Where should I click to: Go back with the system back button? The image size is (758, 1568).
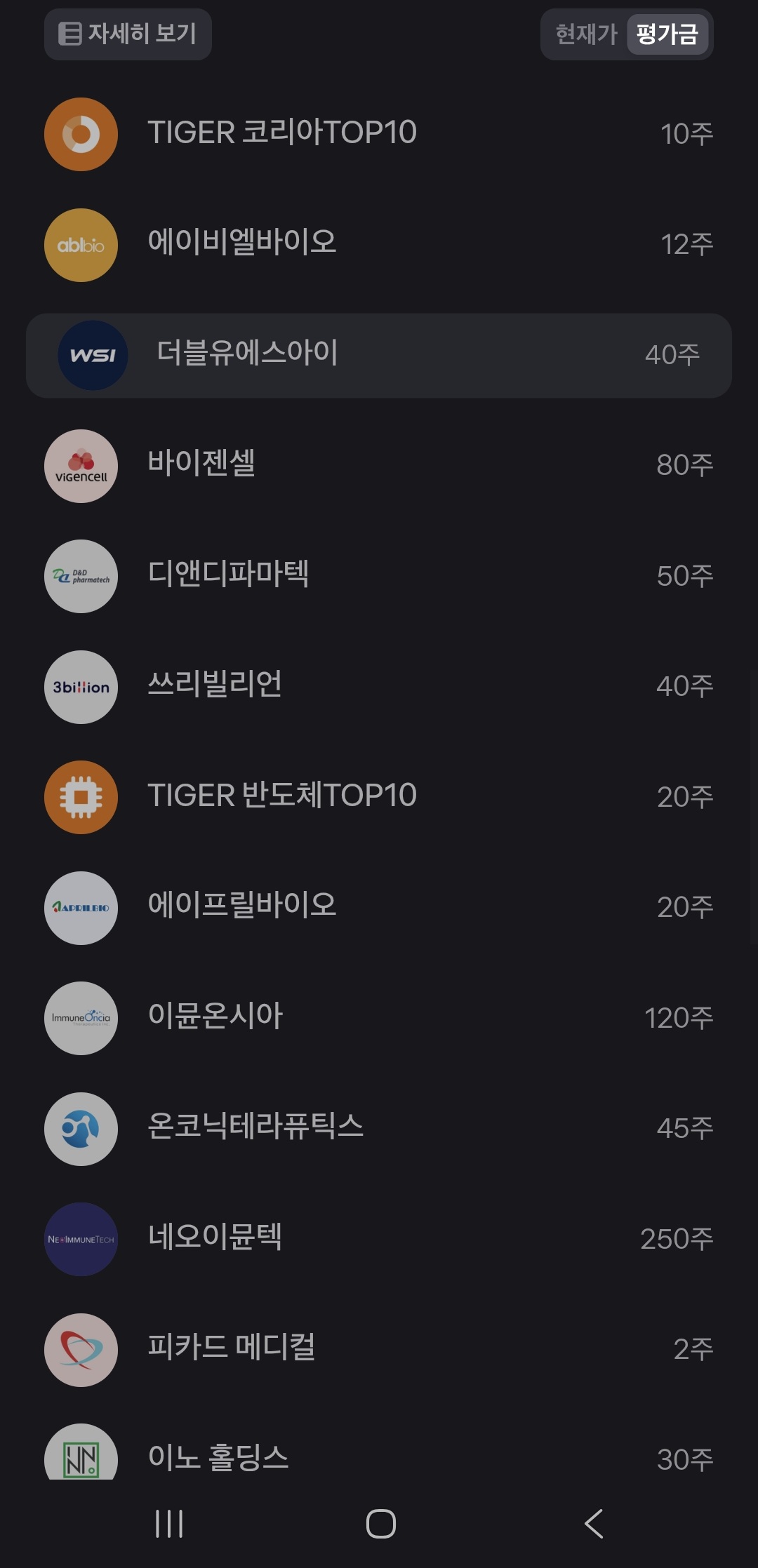594,1523
